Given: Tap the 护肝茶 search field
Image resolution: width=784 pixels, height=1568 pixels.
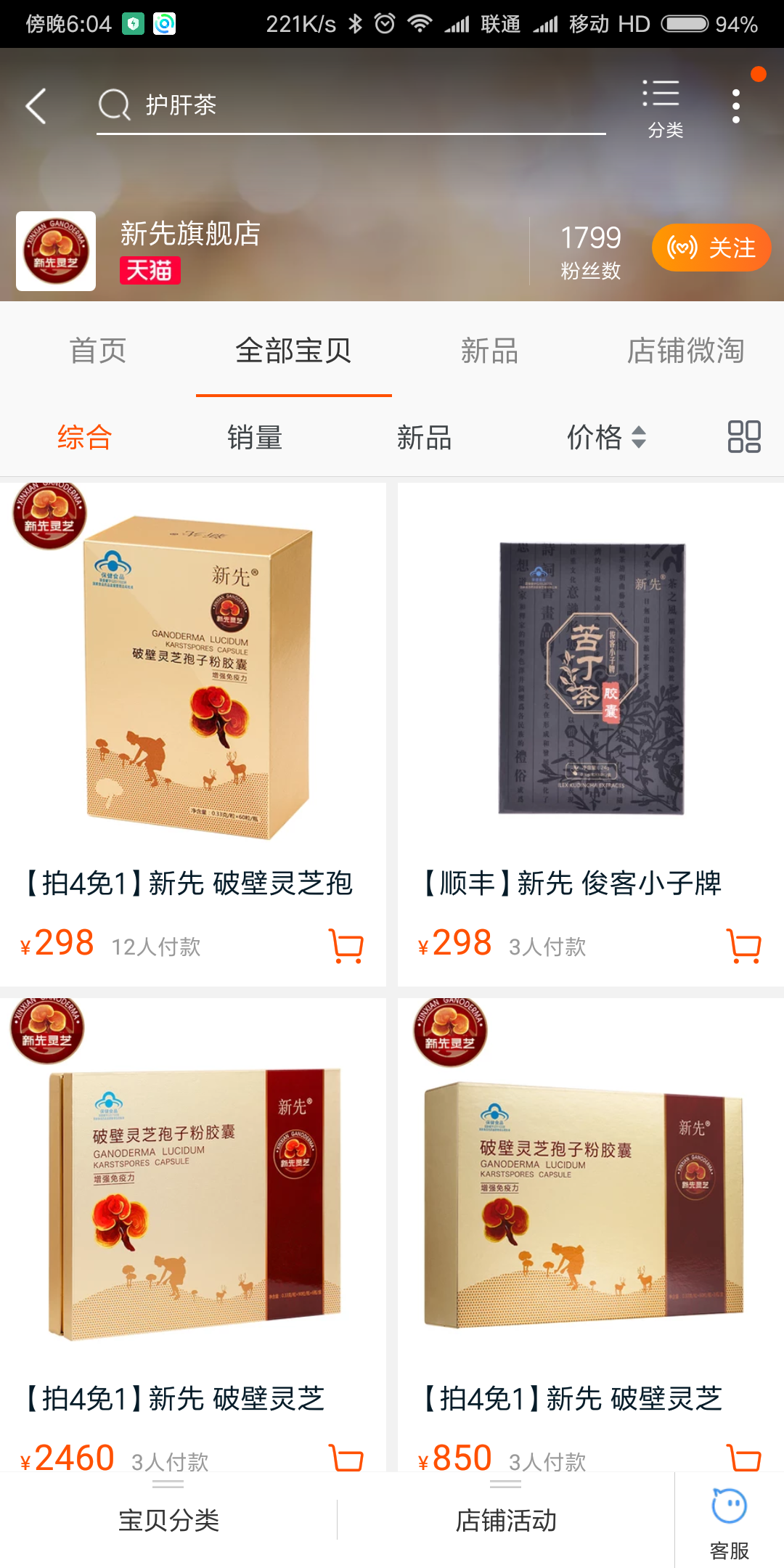Looking at the screenshot, I should 348,106.
